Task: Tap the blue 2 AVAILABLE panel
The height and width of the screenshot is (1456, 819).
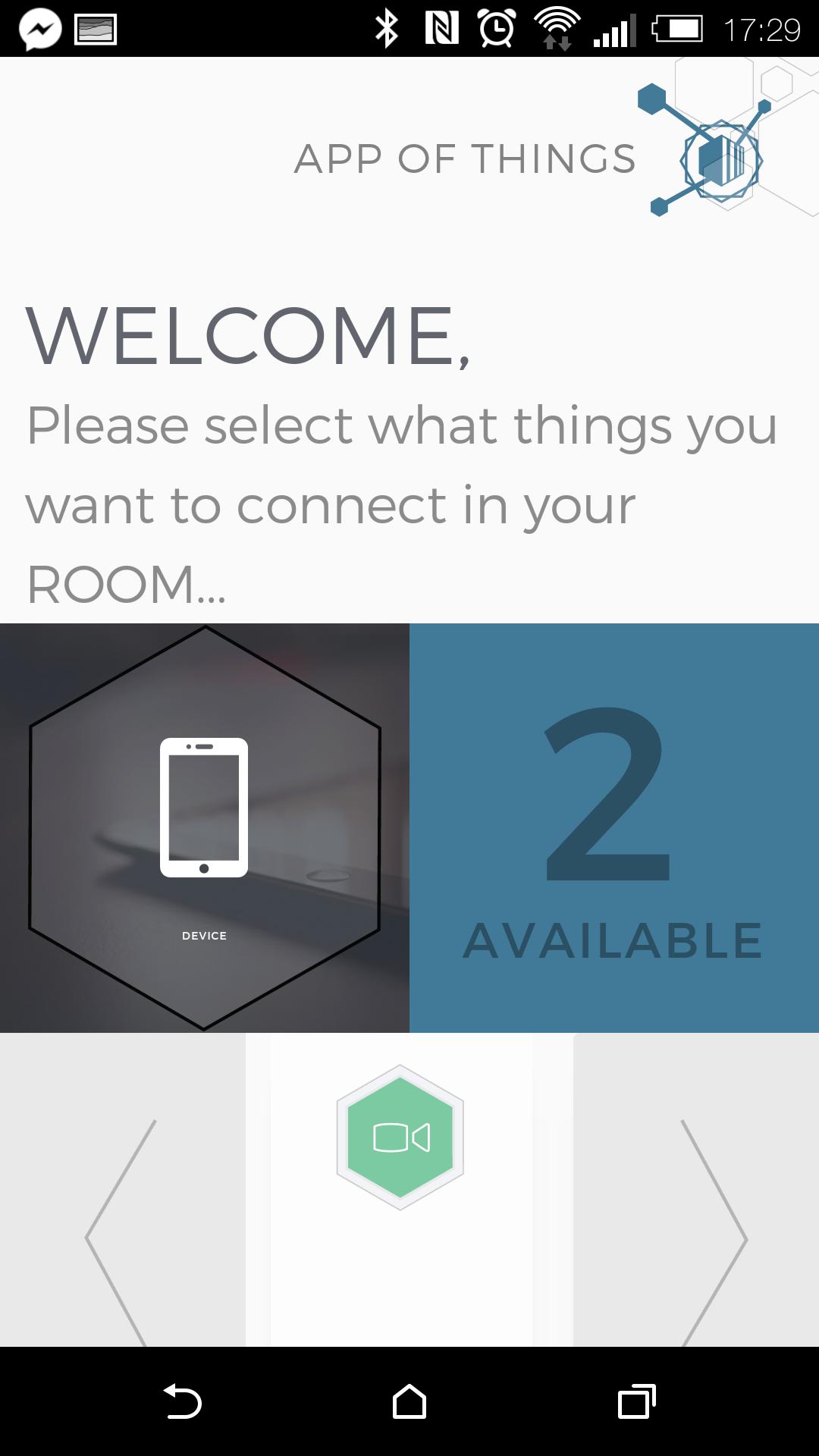Action: (x=613, y=827)
